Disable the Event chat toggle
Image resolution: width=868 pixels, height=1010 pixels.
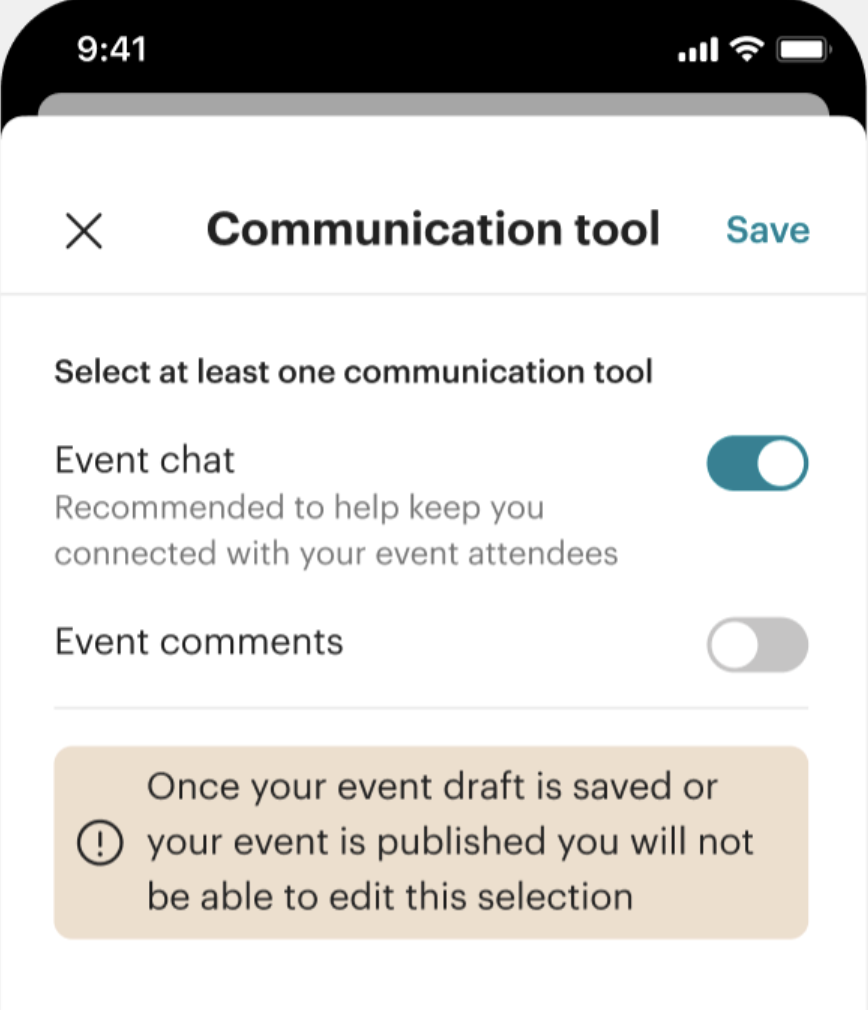coord(757,461)
